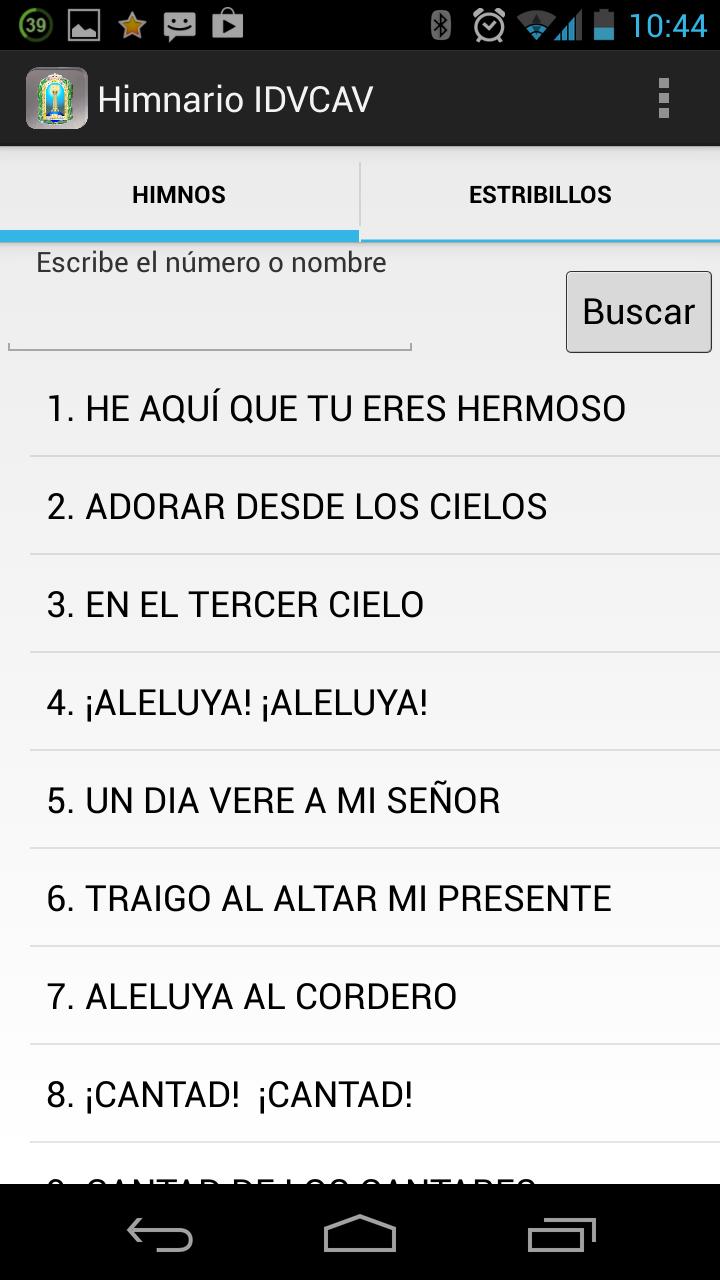The width and height of the screenshot is (720, 1280).
Task: Go back using the system back button
Action: pyautogui.click(x=160, y=1235)
